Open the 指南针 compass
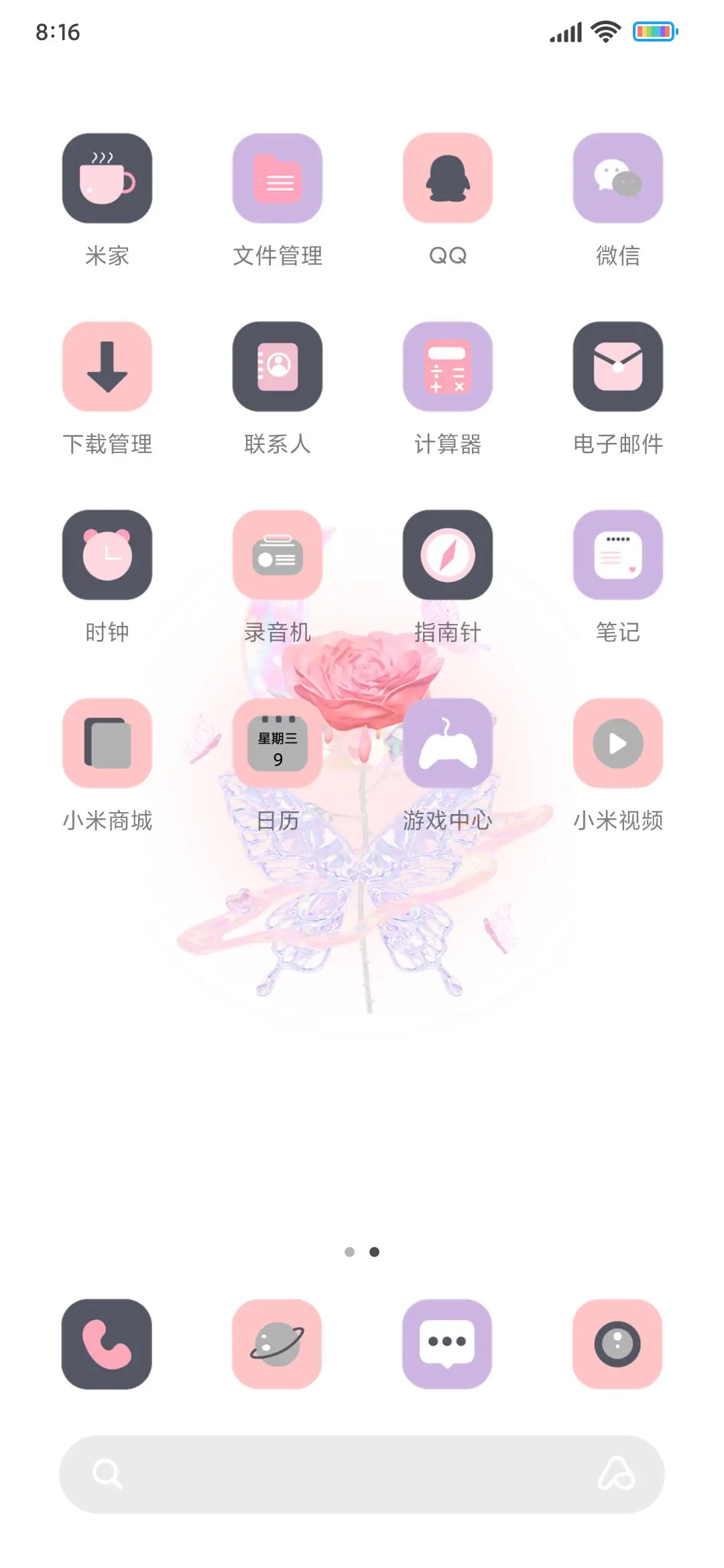This screenshot has height=1568, width=724. click(448, 555)
